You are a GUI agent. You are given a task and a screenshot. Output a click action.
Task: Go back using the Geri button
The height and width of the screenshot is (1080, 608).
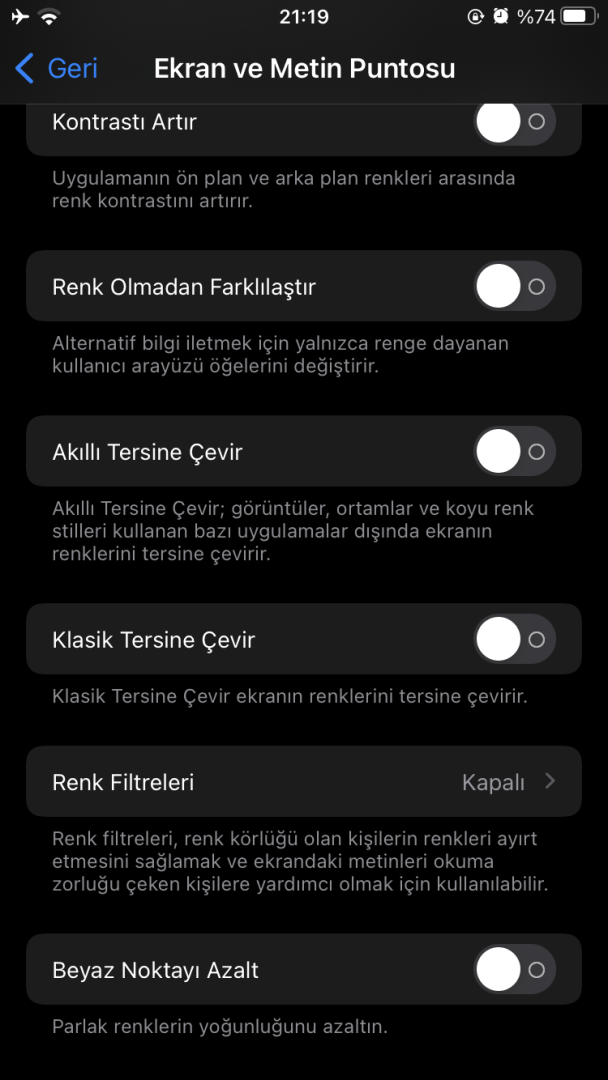[57, 68]
